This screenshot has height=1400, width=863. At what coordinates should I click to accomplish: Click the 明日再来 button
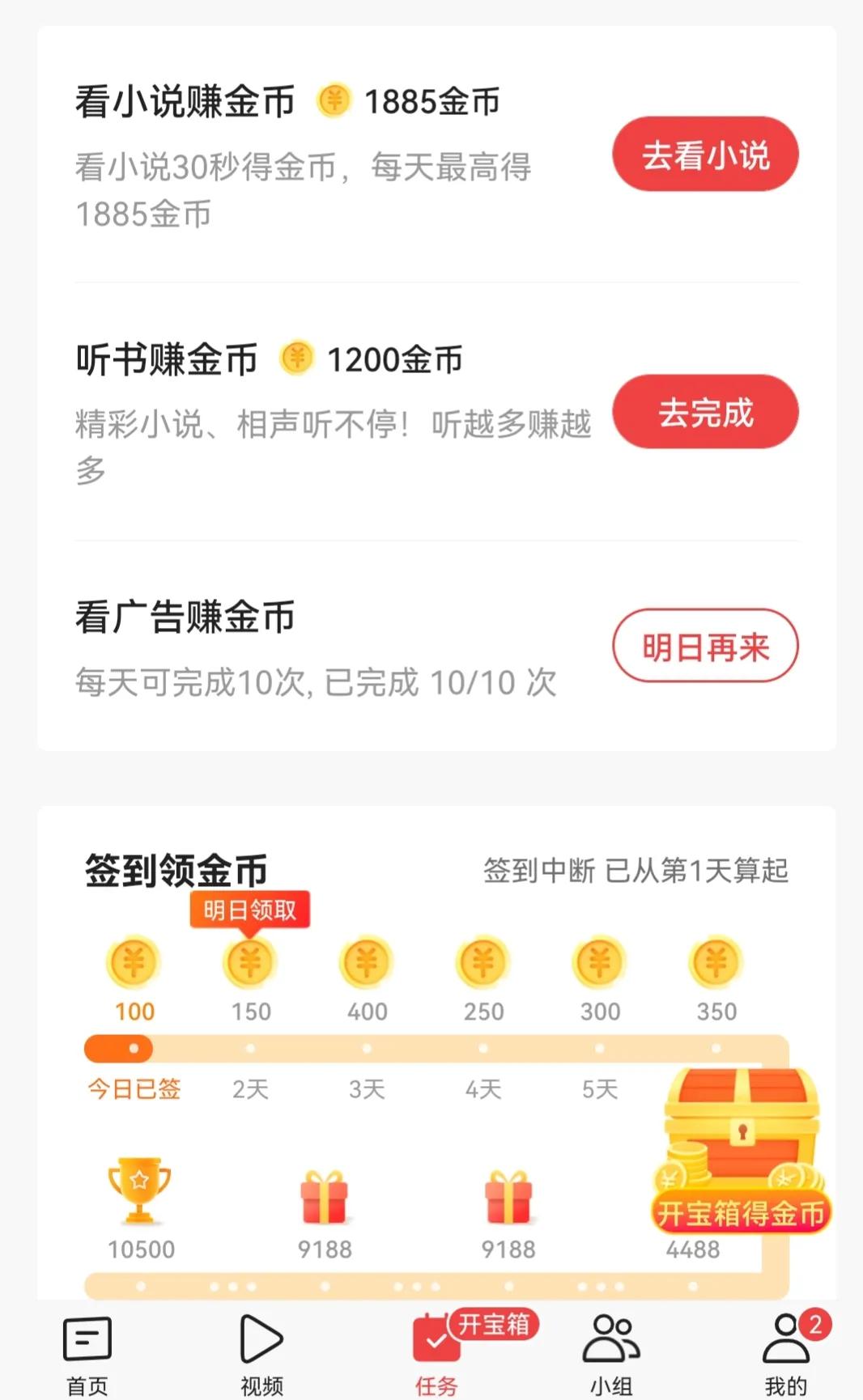tap(705, 645)
